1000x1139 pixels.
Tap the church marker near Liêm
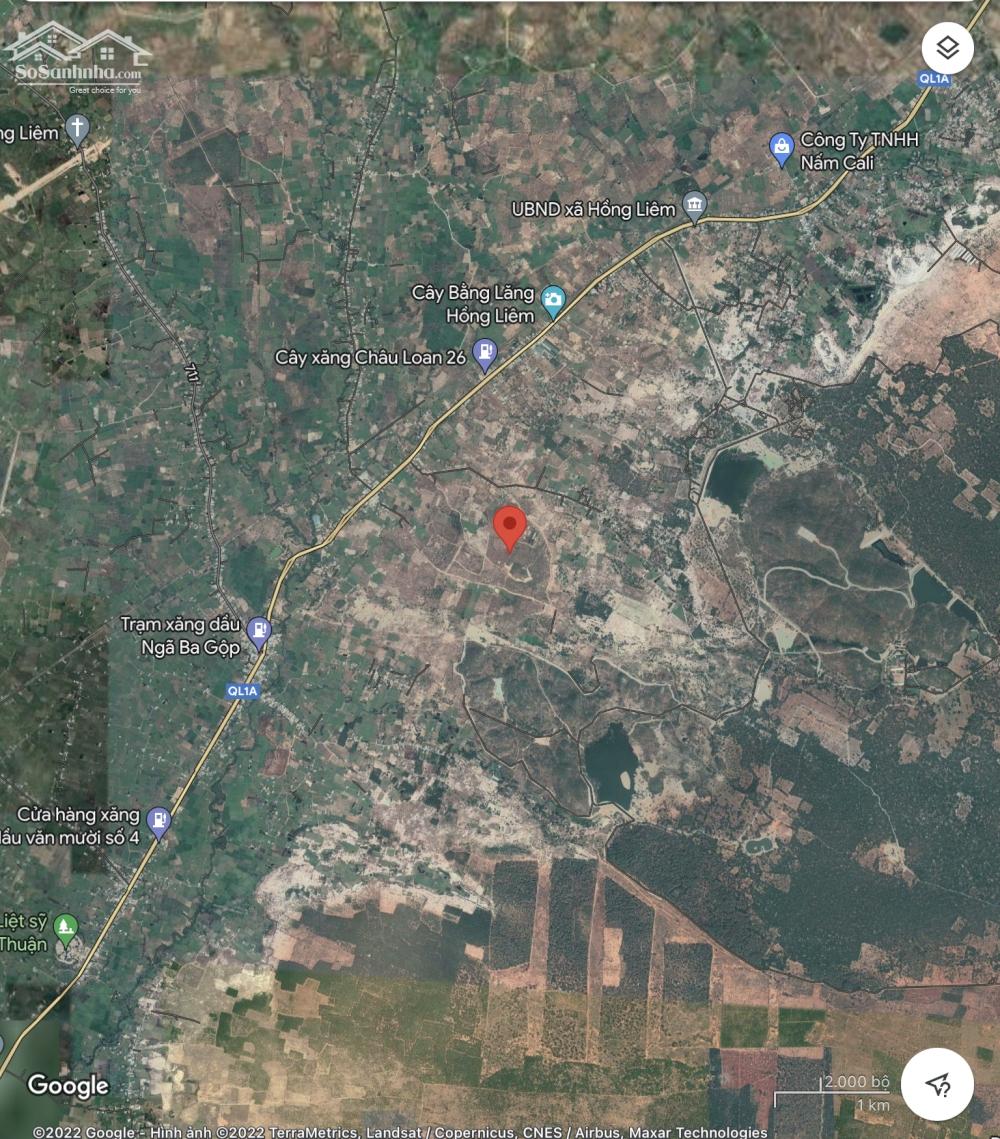[77, 128]
